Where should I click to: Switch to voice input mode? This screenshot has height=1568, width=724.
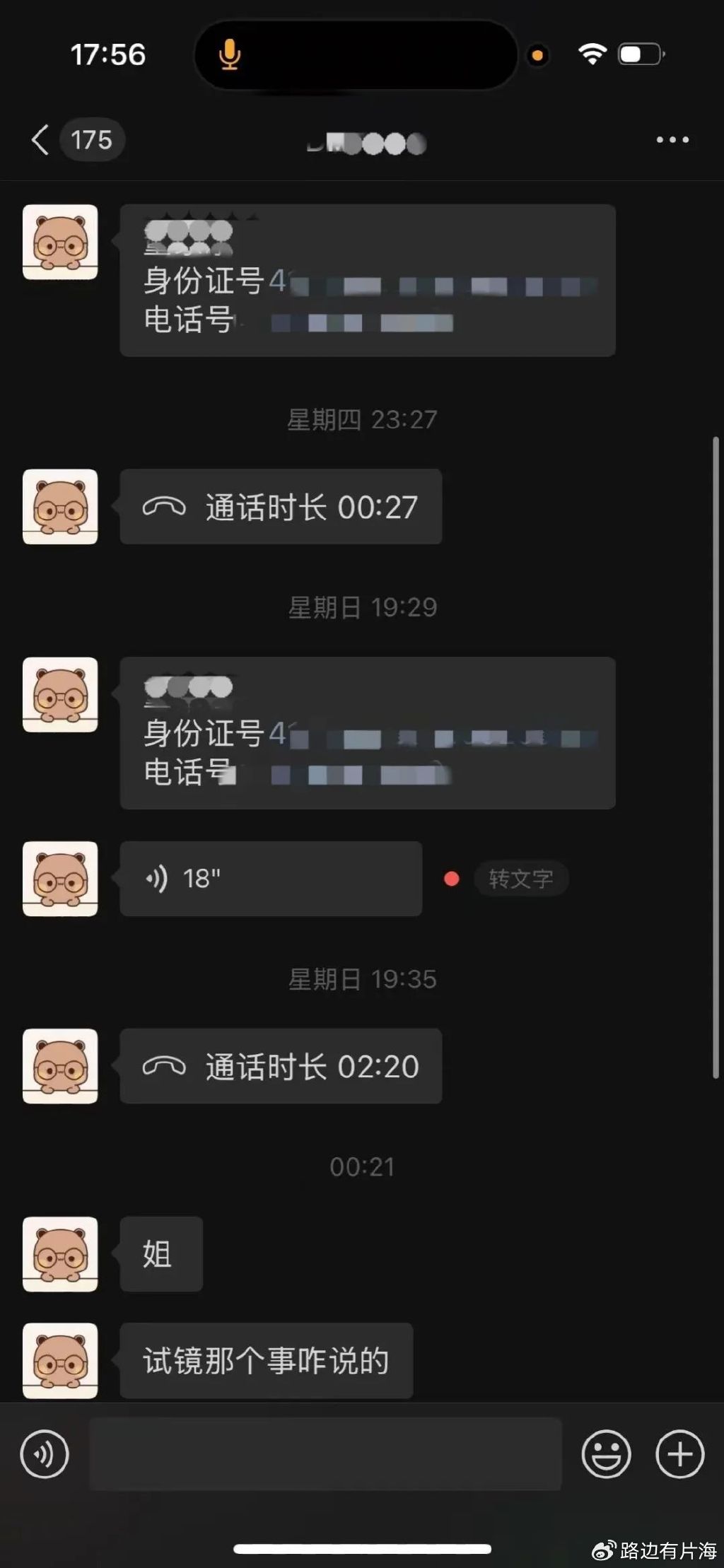click(x=45, y=1454)
